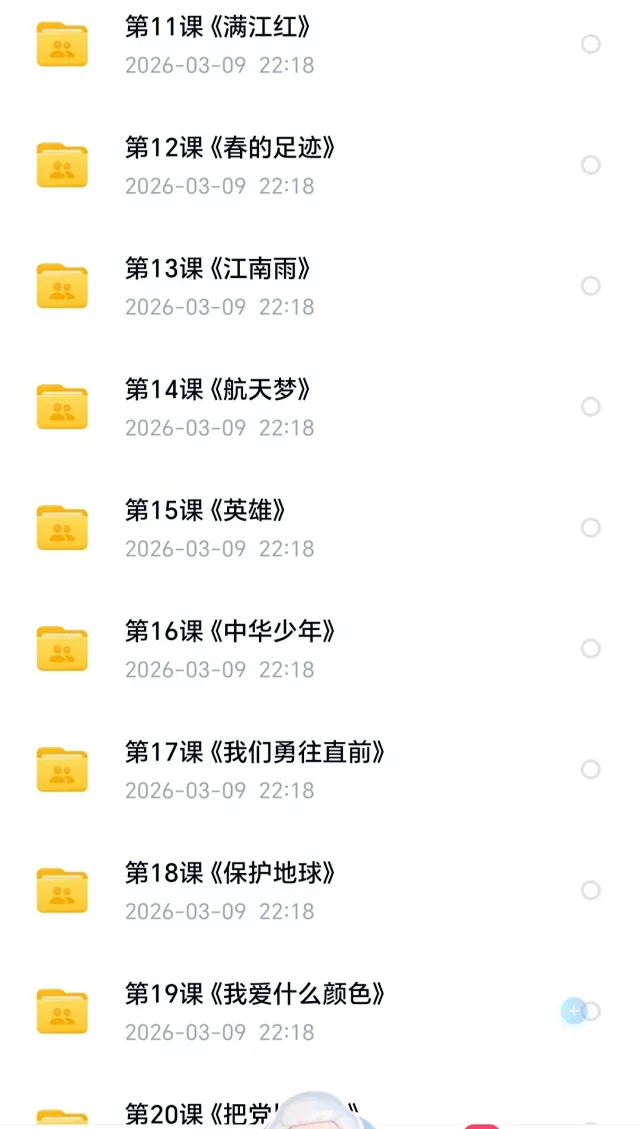Mark 第17课《我们勇往直前》 as selected
Viewport: 640px width, 1129px height.
coord(591,770)
